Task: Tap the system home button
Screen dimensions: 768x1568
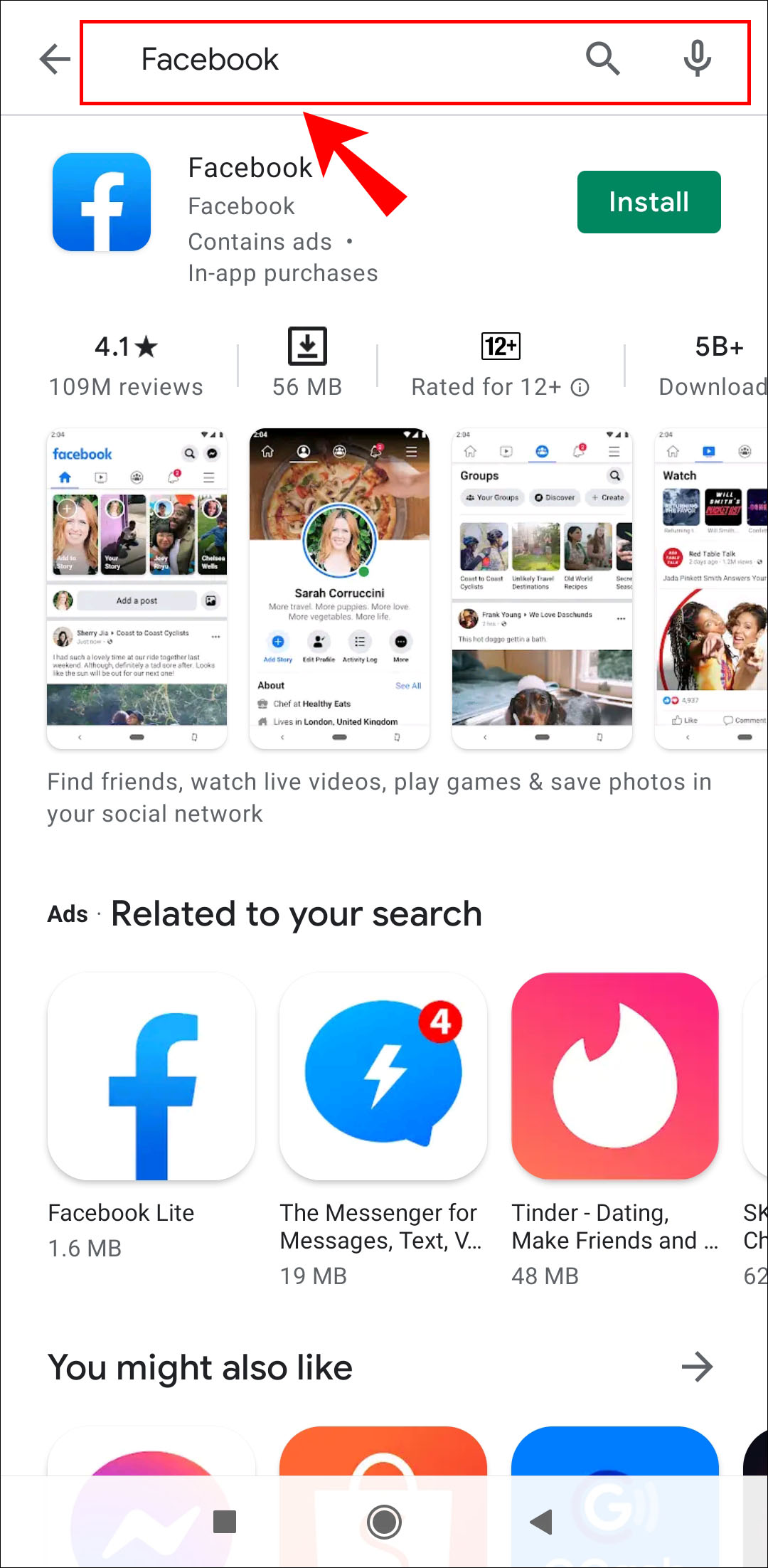Action: click(384, 1522)
